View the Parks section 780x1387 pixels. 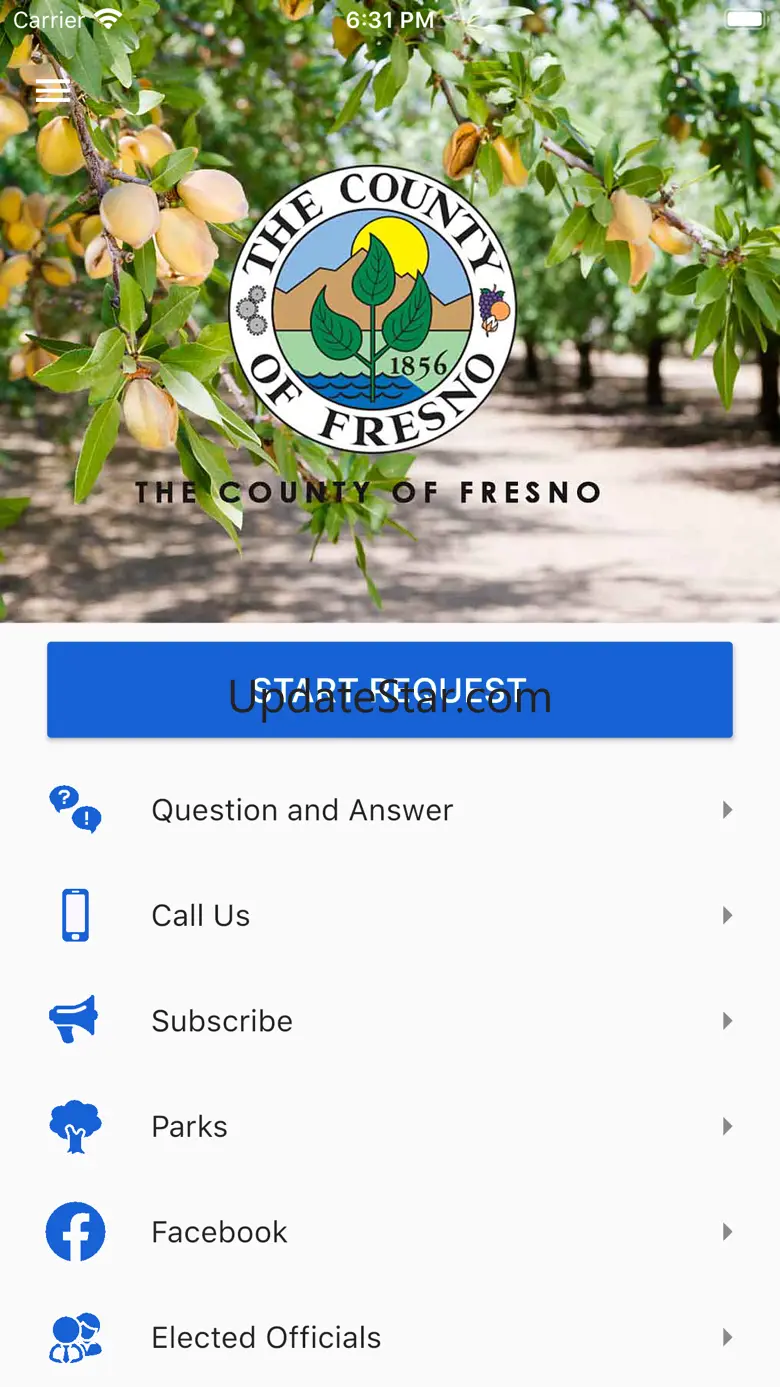tap(390, 1126)
